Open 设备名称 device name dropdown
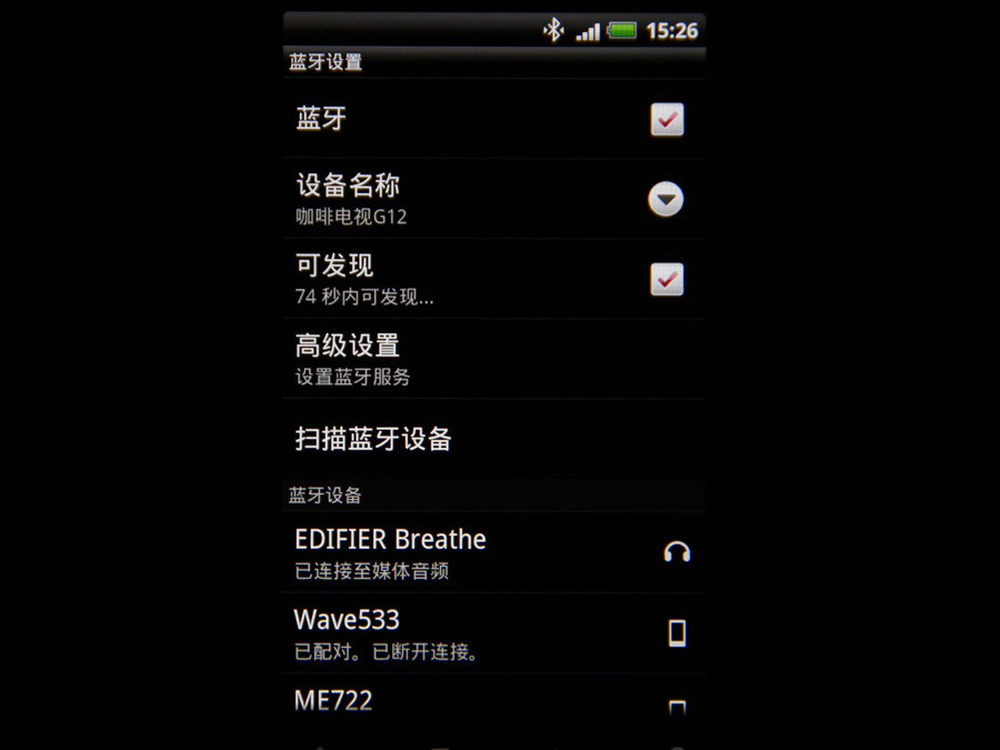 (x=665, y=200)
